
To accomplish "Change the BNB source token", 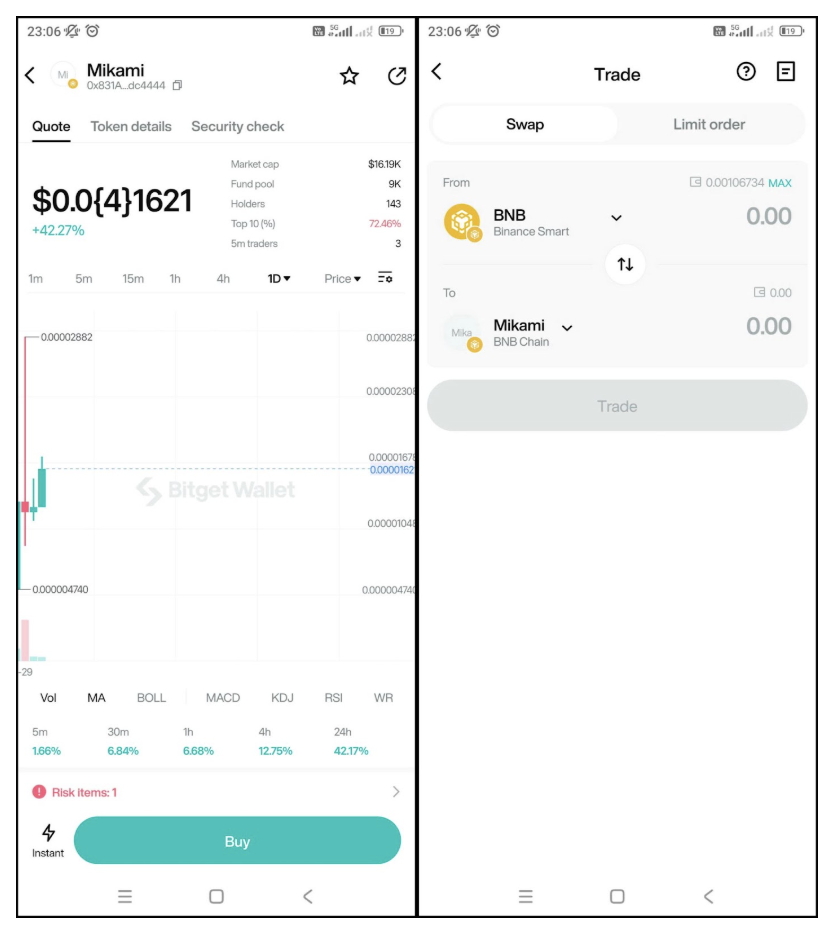I will pos(616,218).
